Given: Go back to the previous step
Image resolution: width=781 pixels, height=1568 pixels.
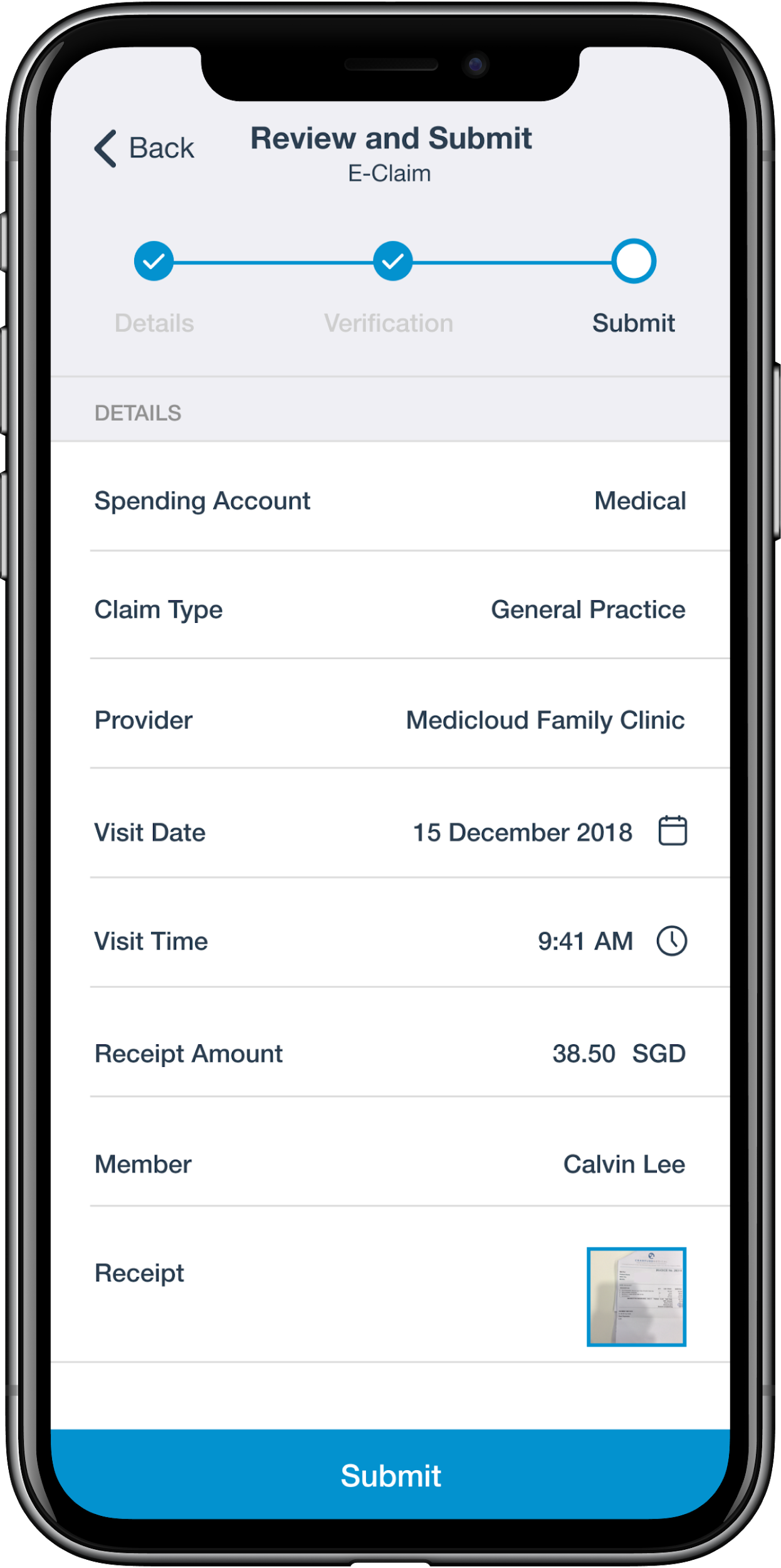Looking at the screenshot, I should [144, 149].
